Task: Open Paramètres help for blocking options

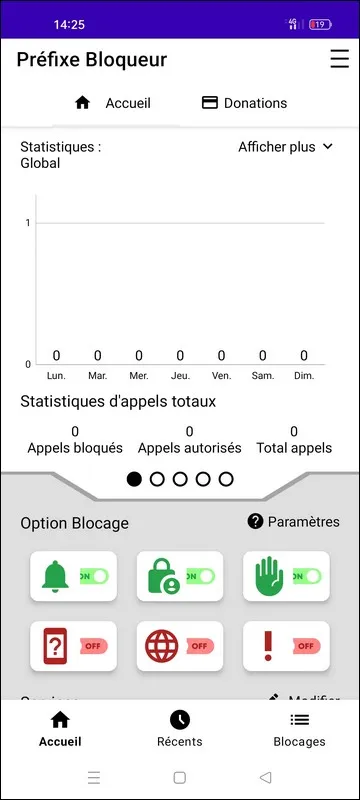Action: click(293, 521)
